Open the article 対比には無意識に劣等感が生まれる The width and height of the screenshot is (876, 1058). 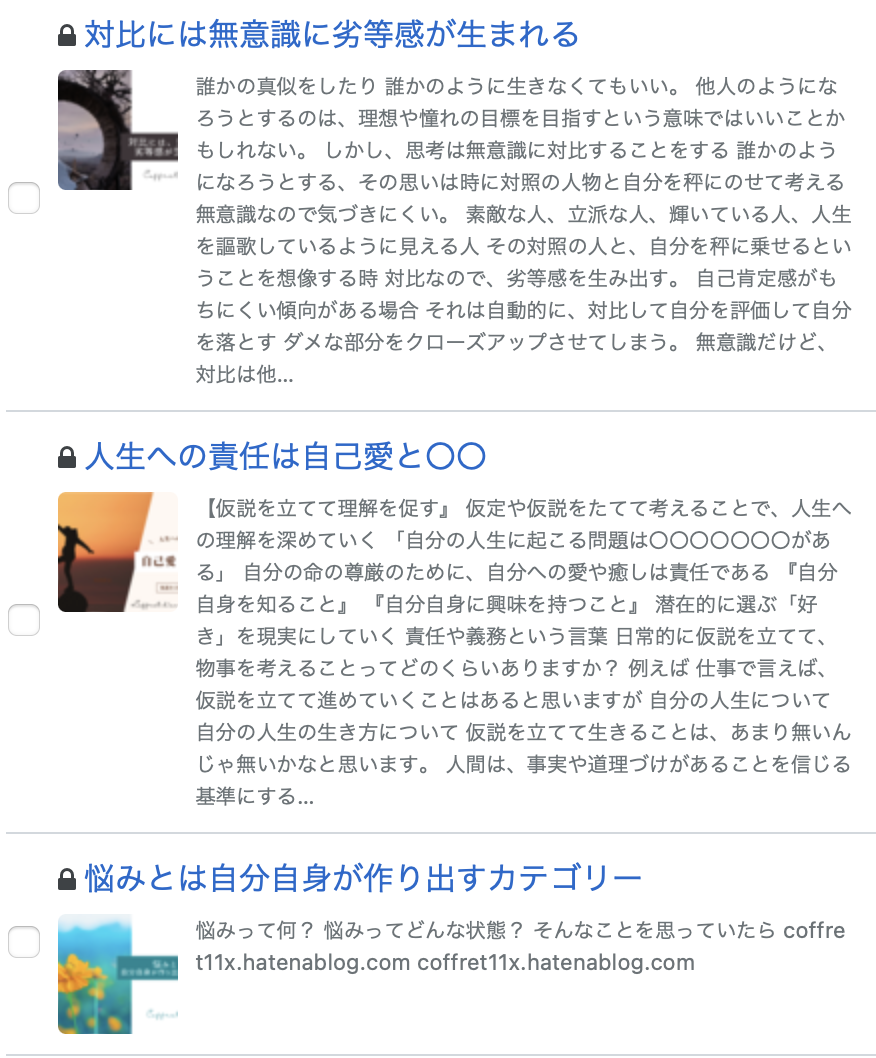click(331, 34)
